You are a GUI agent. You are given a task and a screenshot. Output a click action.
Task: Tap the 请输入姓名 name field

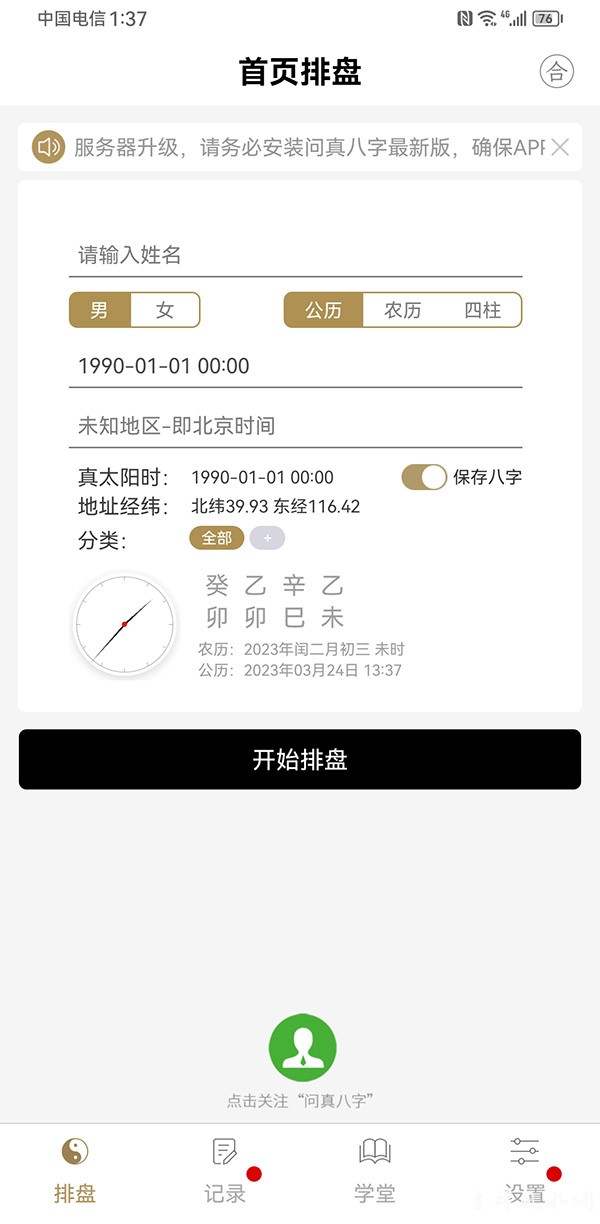(300, 255)
